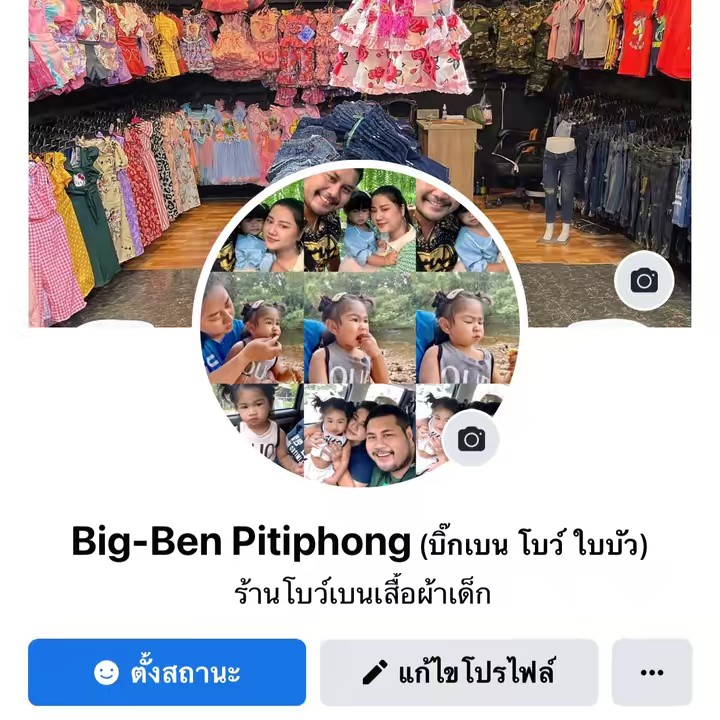Tap the camera icon on the profile picture
This screenshot has height=720, width=720.
click(x=471, y=439)
